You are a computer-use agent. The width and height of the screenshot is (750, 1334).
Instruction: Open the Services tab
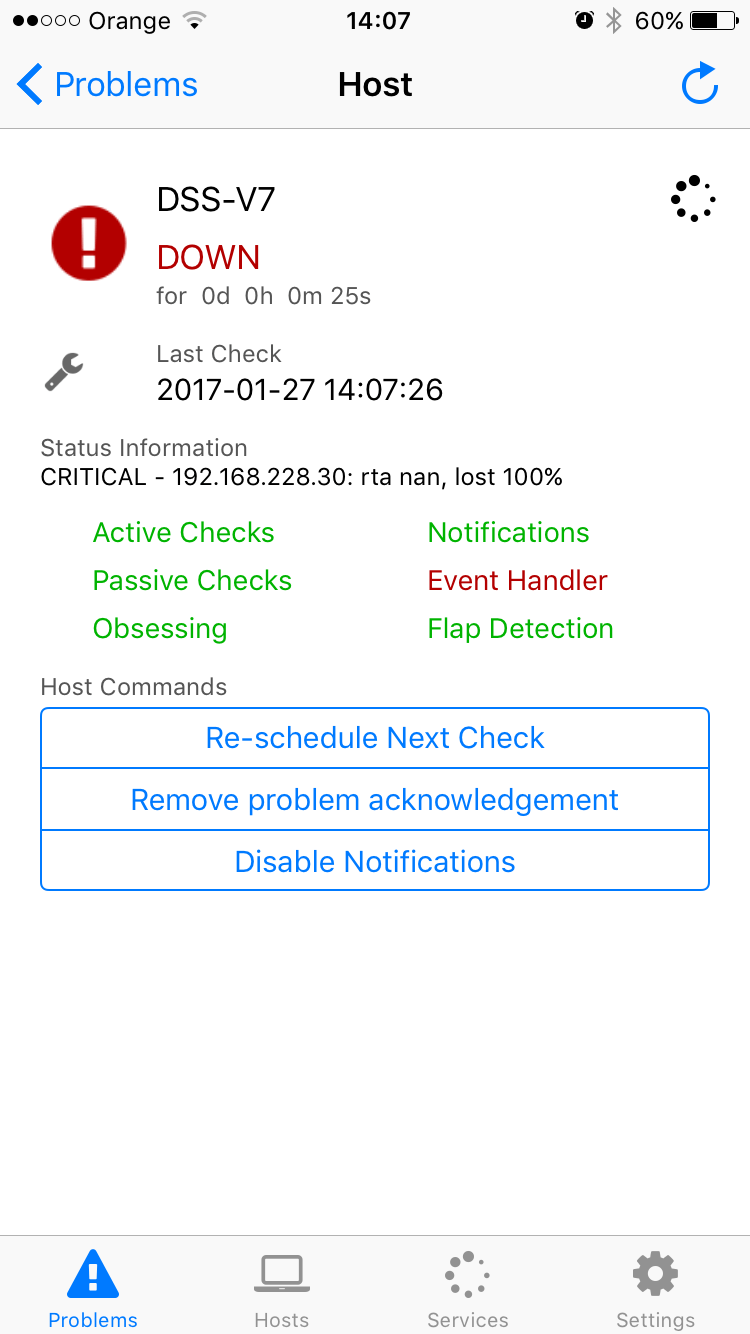click(468, 1288)
